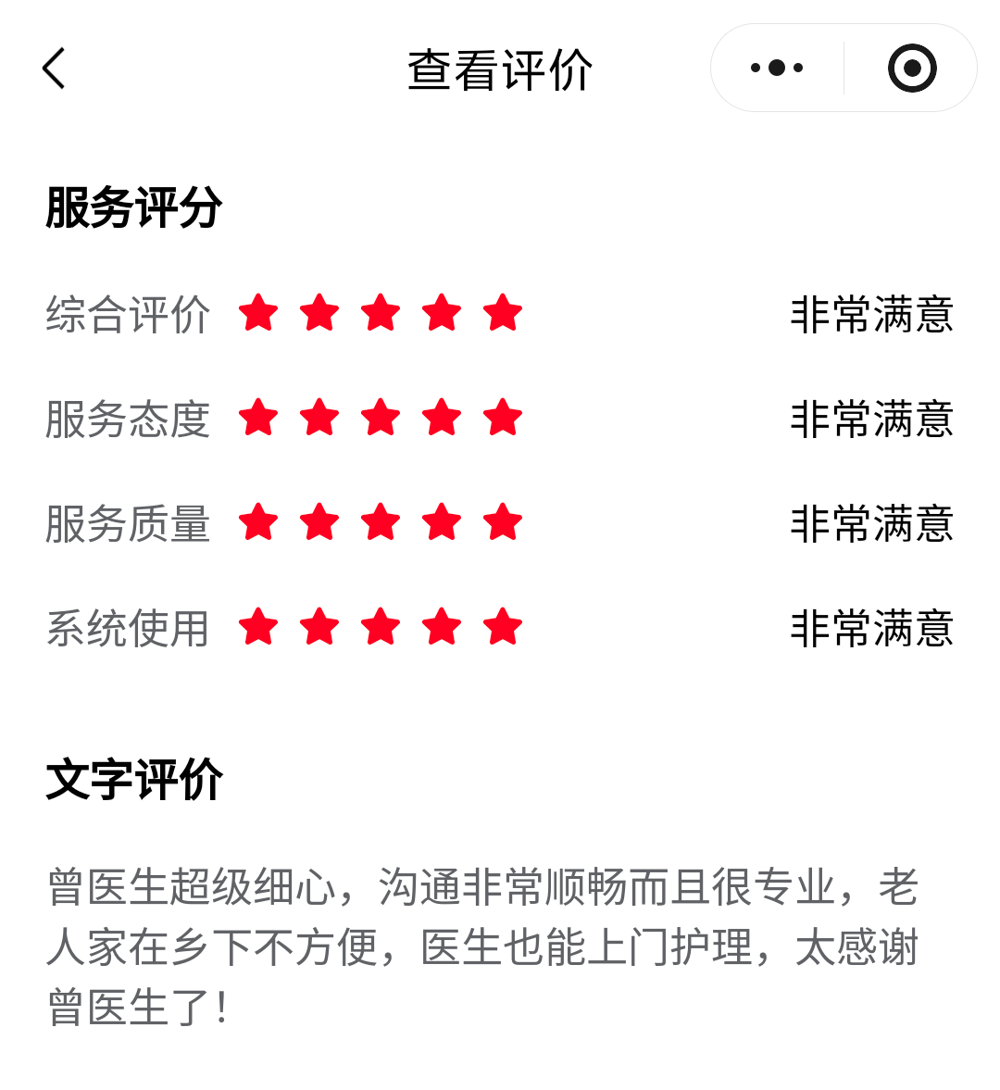Viewport: 1000px width, 1090px height.
Task: Select the 非常满意 label for 服务态度
Action: point(872,418)
